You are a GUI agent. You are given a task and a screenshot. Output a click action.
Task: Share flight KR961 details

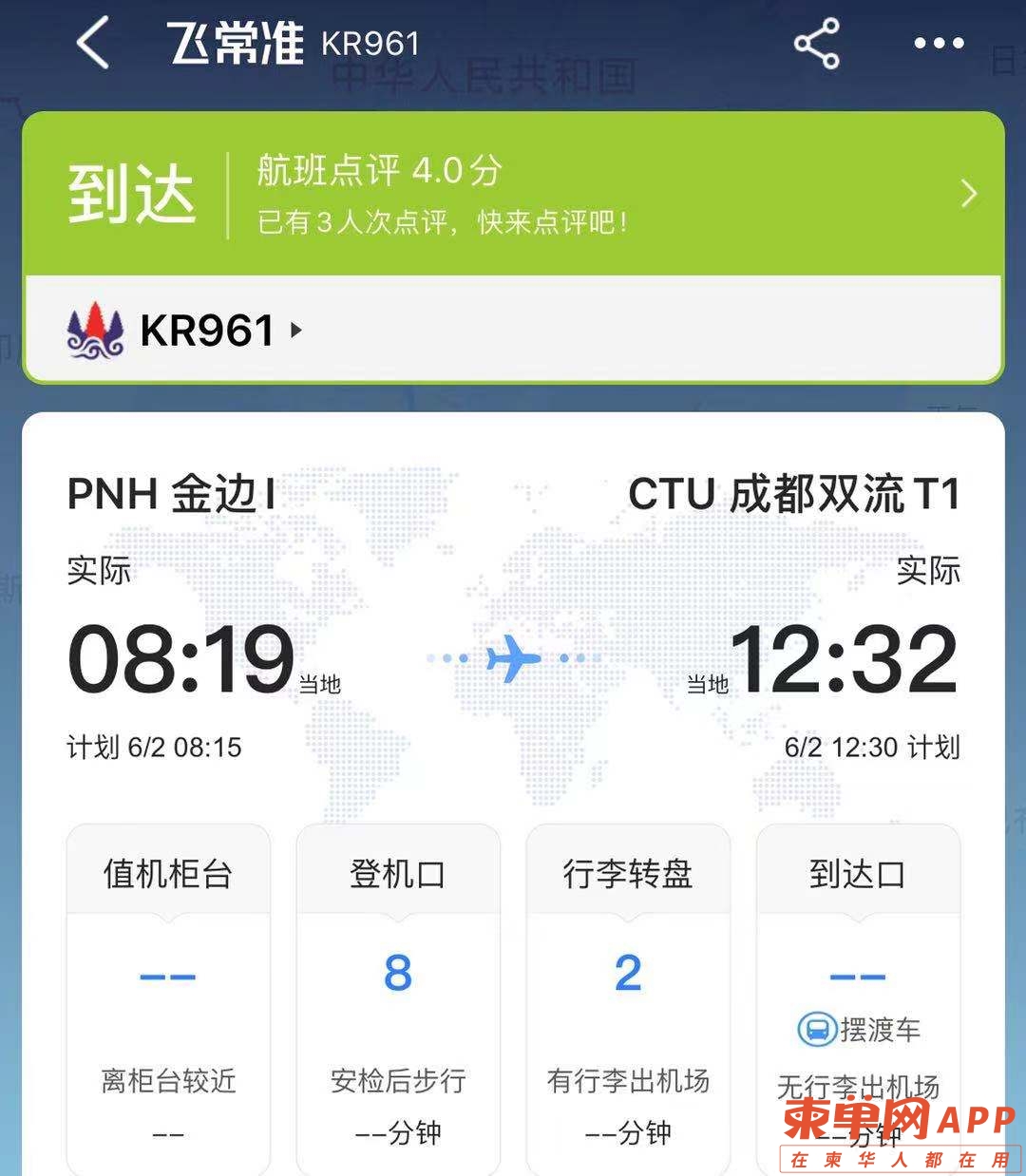pos(816,44)
